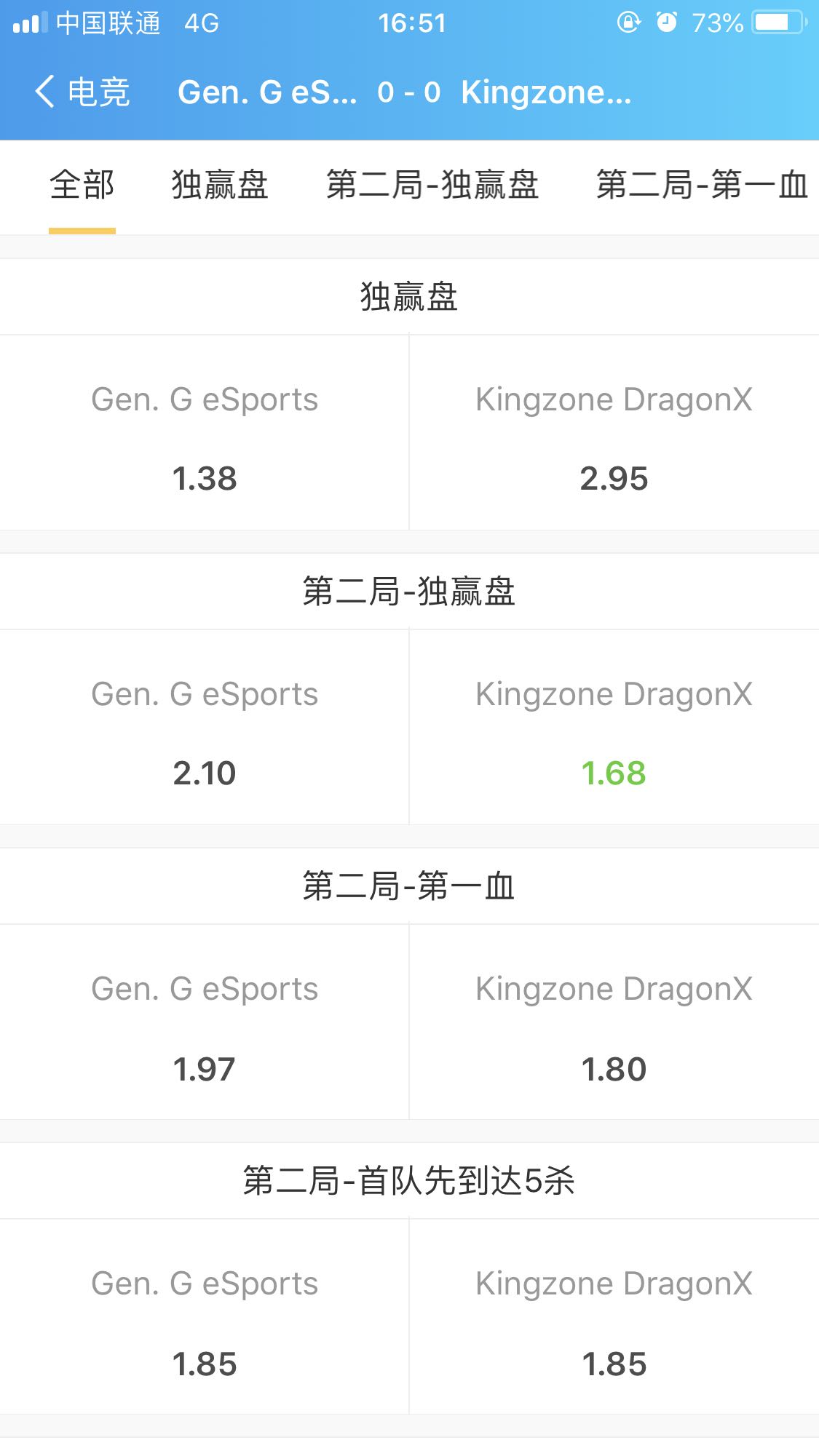Go back to the 电竞 page
Image resolution: width=819 pixels, height=1456 pixels.
point(82,92)
